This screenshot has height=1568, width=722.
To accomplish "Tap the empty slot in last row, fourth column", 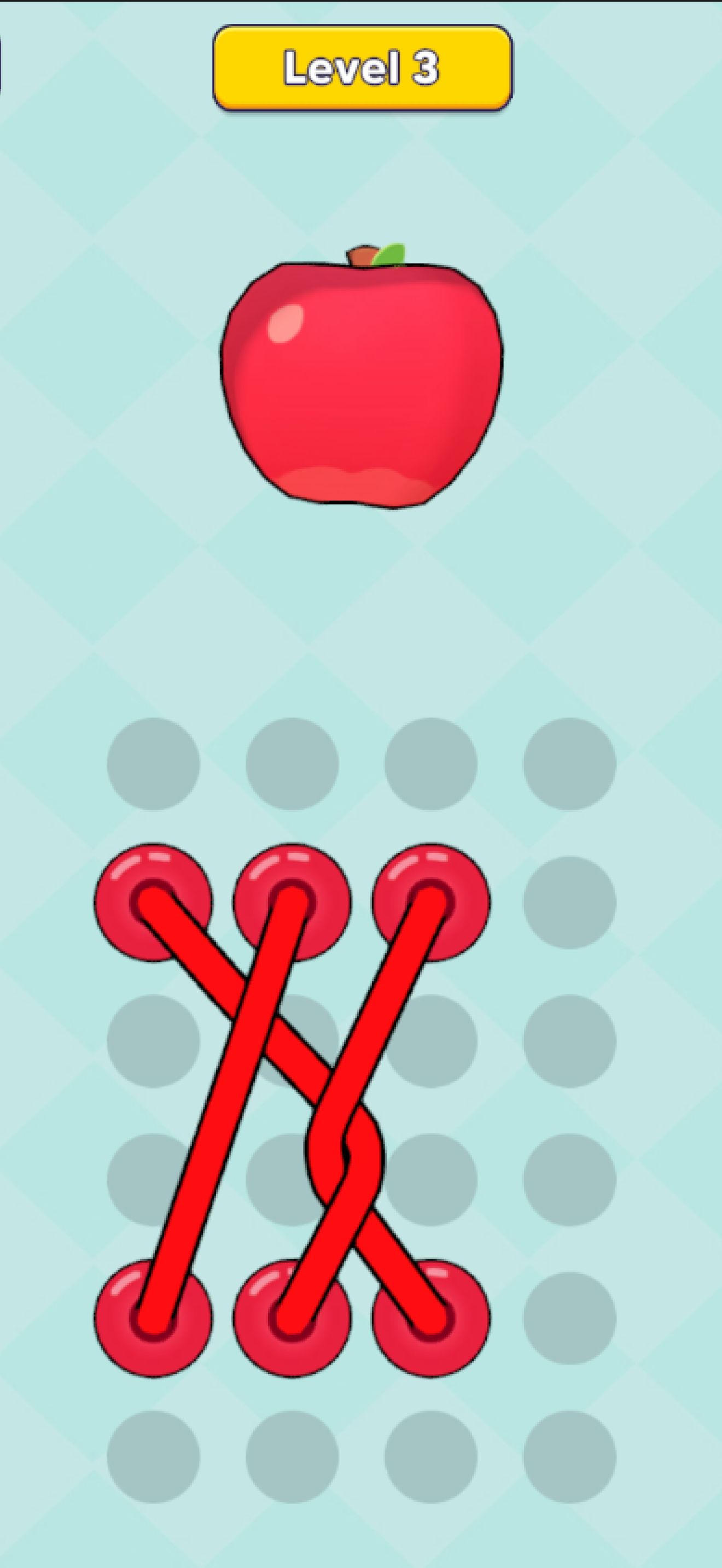I will click(x=569, y=1457).
